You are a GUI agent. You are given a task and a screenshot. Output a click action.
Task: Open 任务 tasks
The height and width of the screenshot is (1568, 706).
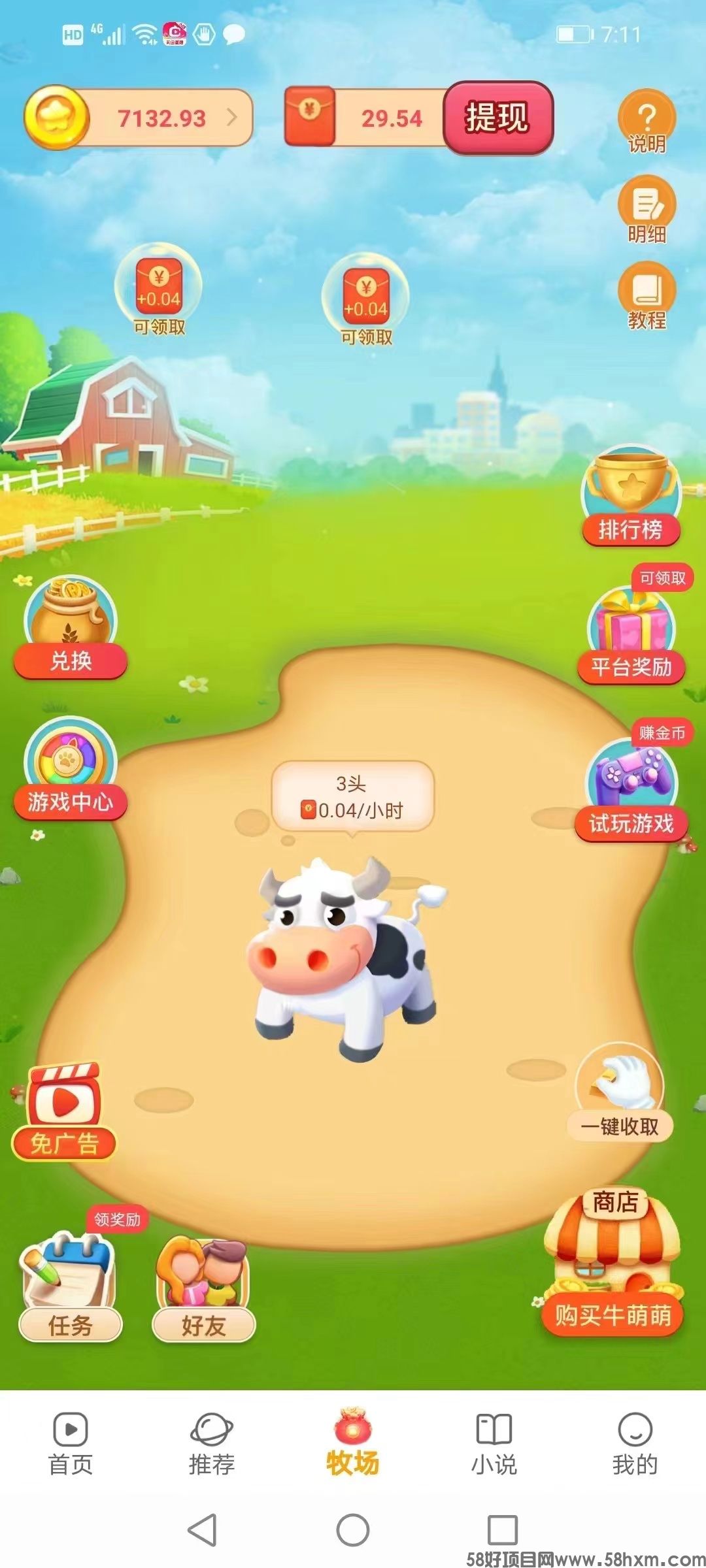[x=70, y=1287]
